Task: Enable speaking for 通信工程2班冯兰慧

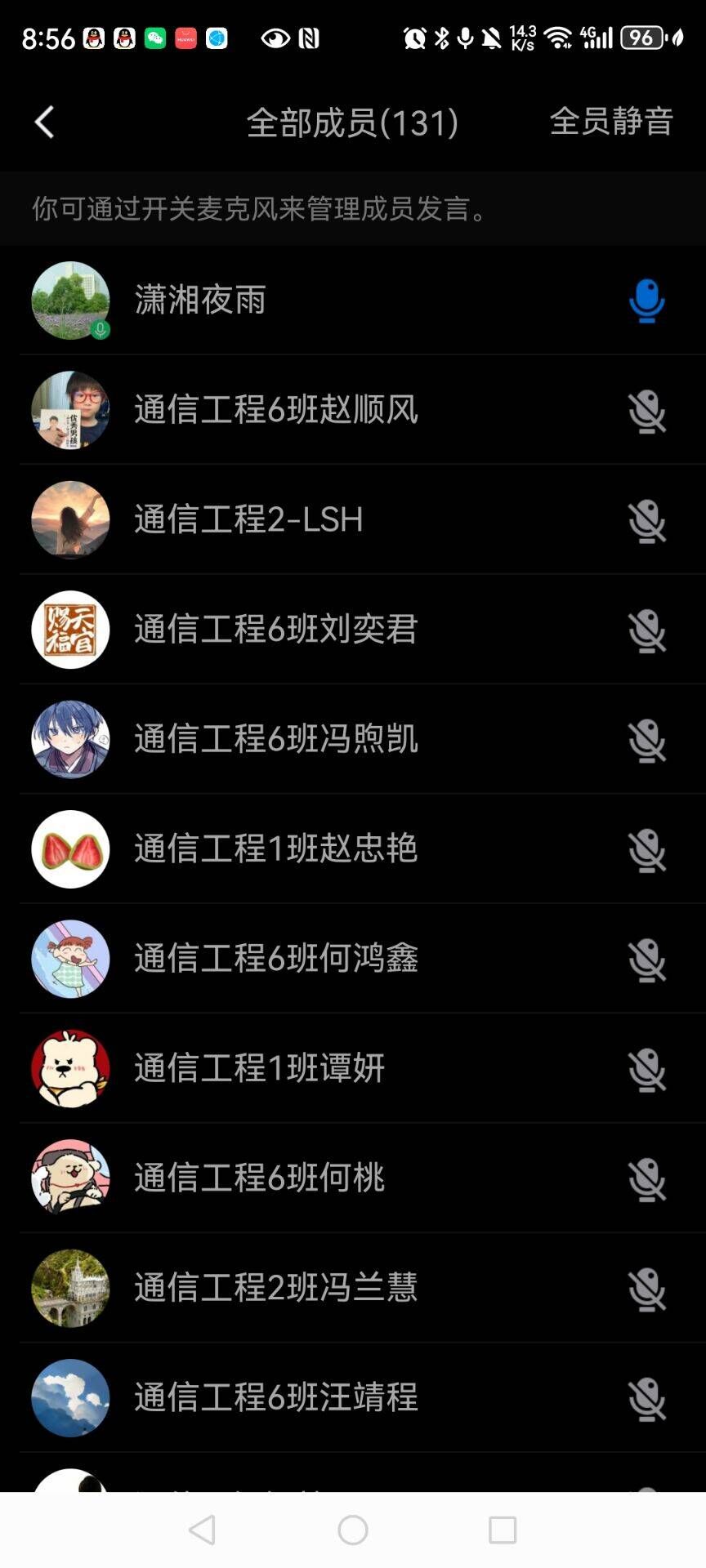Action: 646,1289
